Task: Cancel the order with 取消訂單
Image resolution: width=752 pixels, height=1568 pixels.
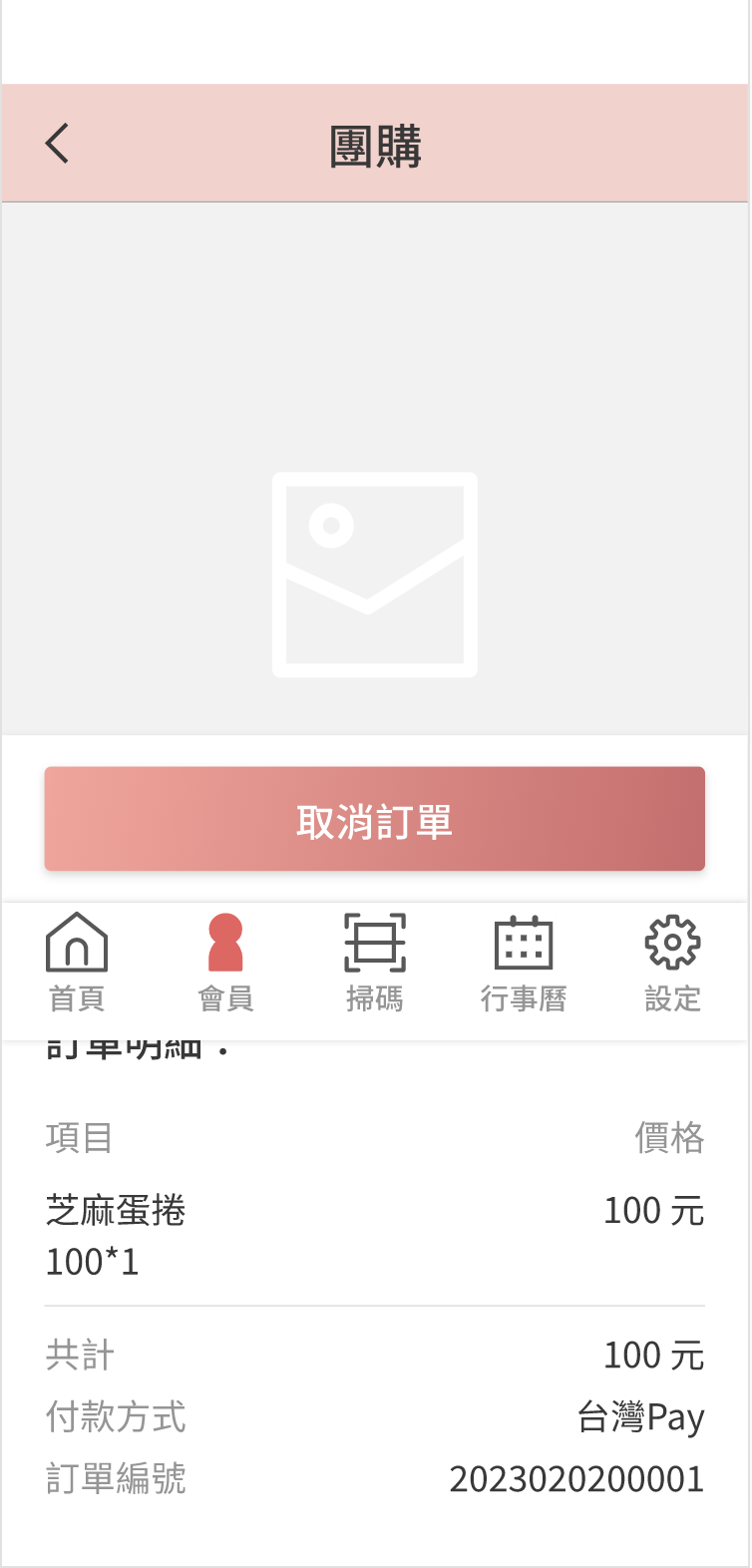Action: [x=375, y=820]
